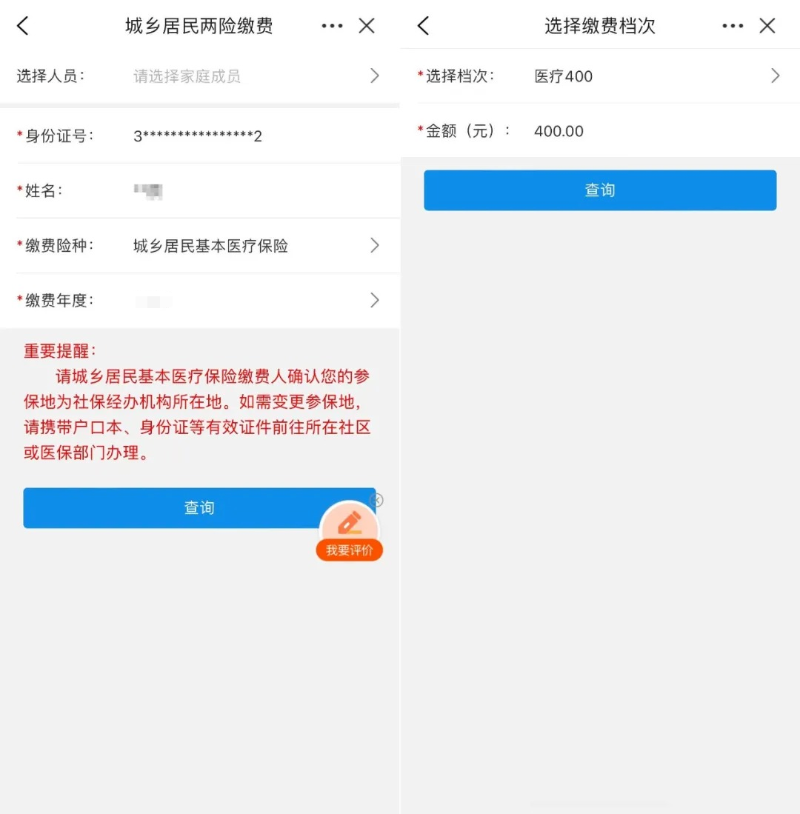Tap 查询 button under 金额 400.00
The image size is (800, 814).
coord(600,190)
